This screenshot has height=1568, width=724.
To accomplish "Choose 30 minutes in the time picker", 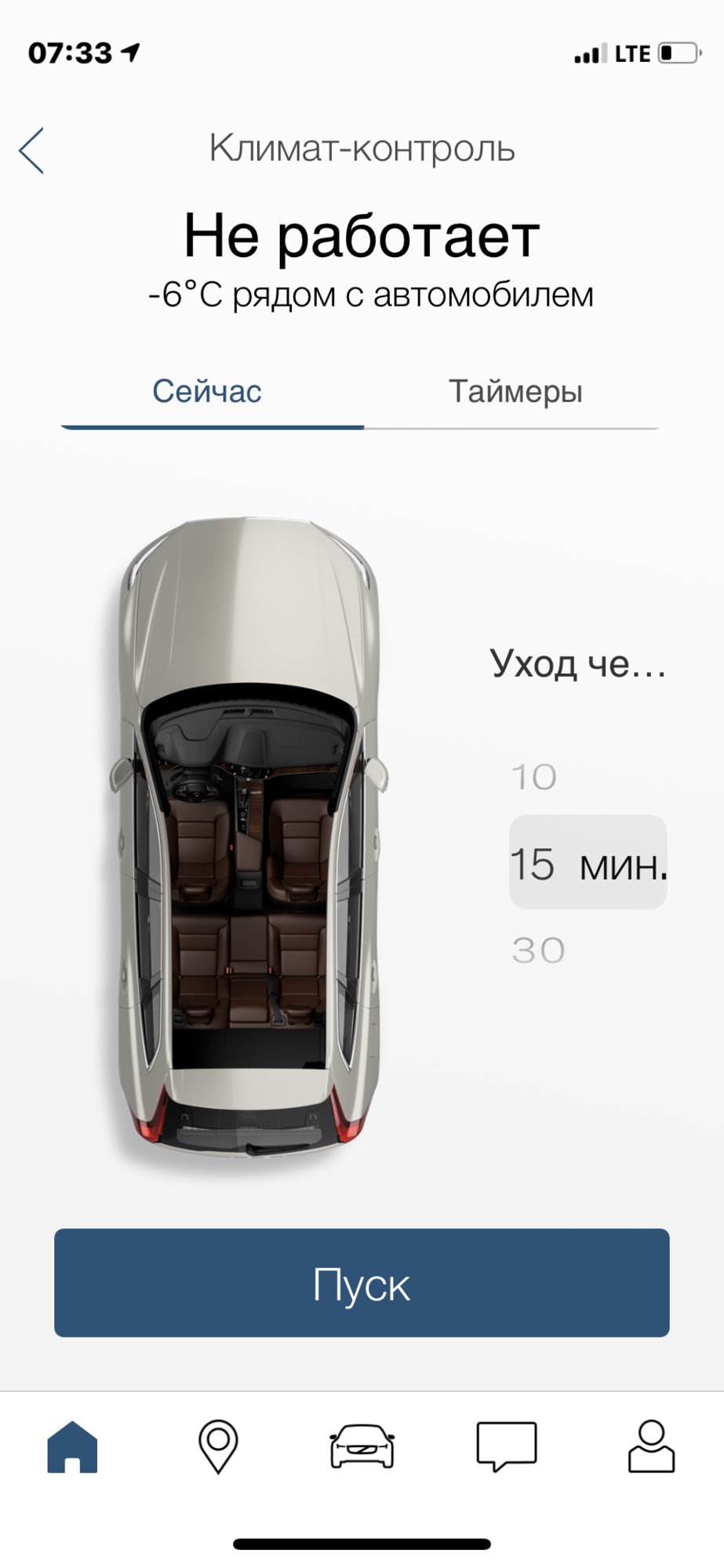I will [x=538, y=950].
